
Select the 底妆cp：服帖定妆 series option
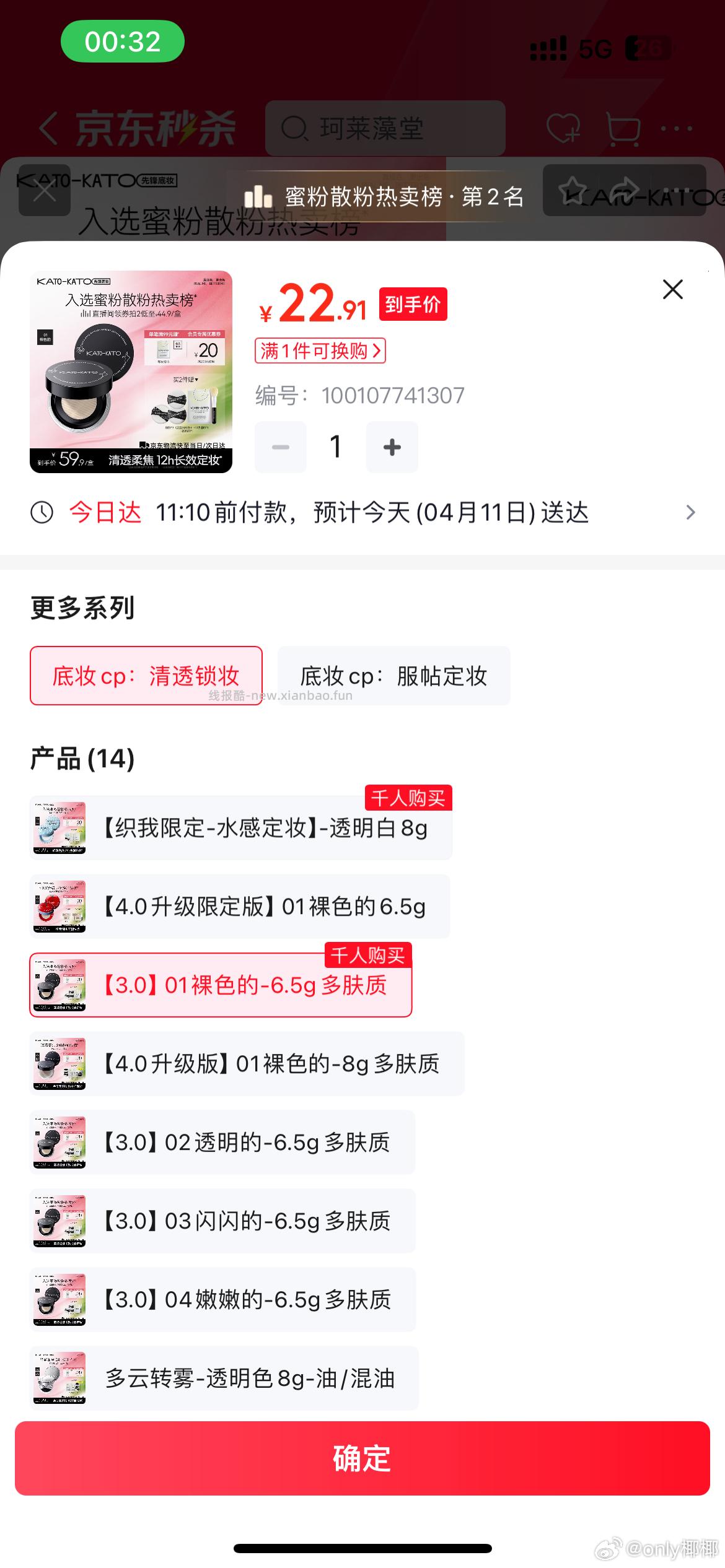[395, 676]
